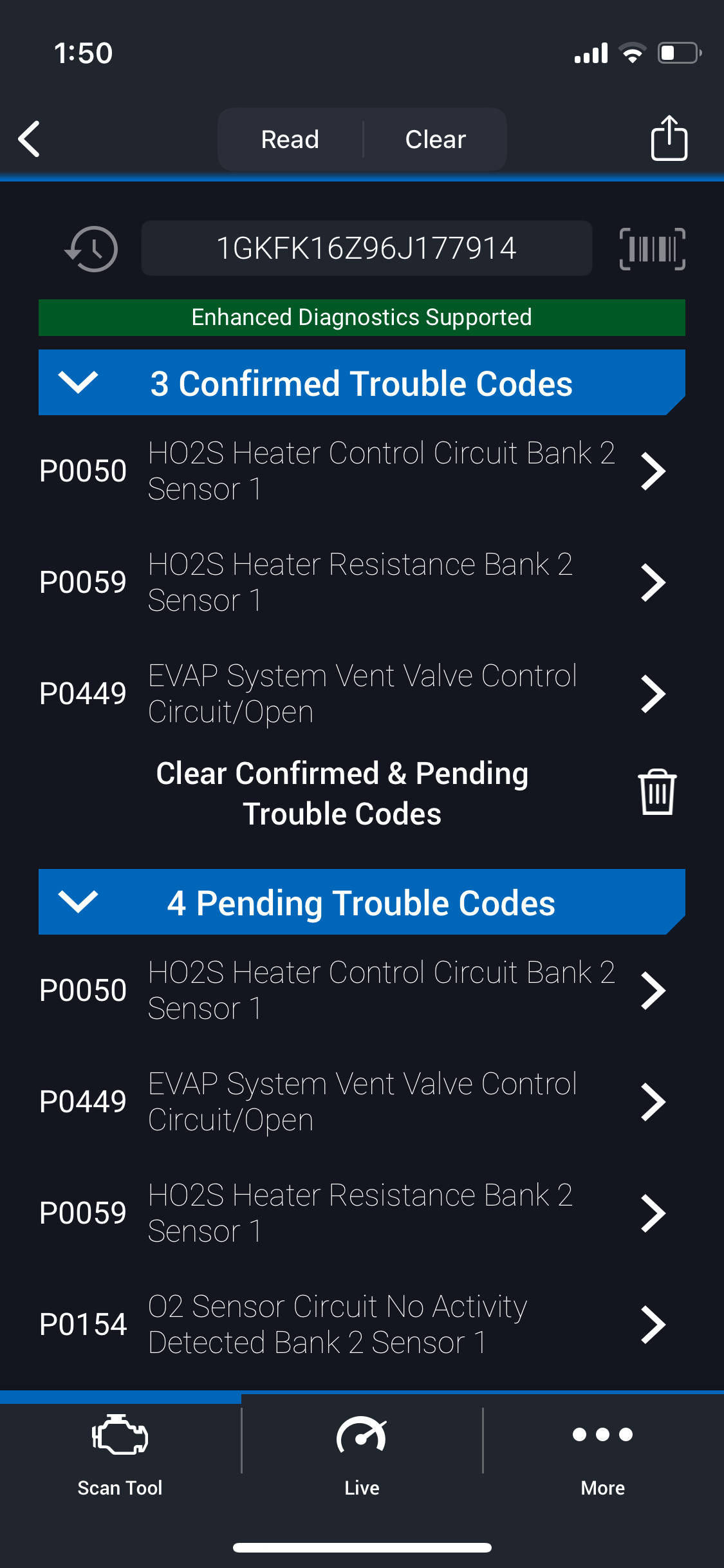724x1568 pixels.
Task: Edit the VIN number field
Action: pos(366,248)
